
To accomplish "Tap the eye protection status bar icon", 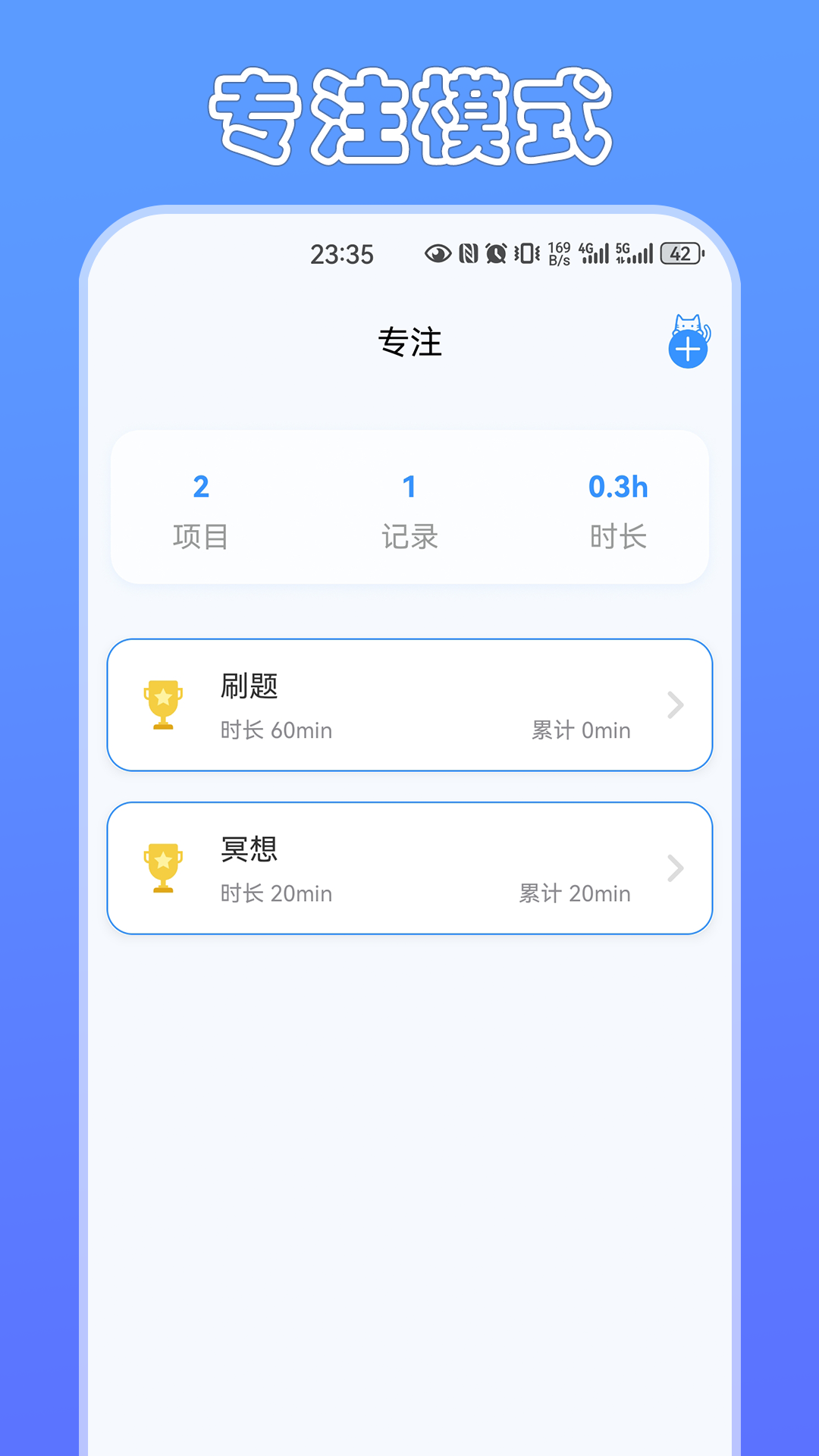I will tap(437, 253).
